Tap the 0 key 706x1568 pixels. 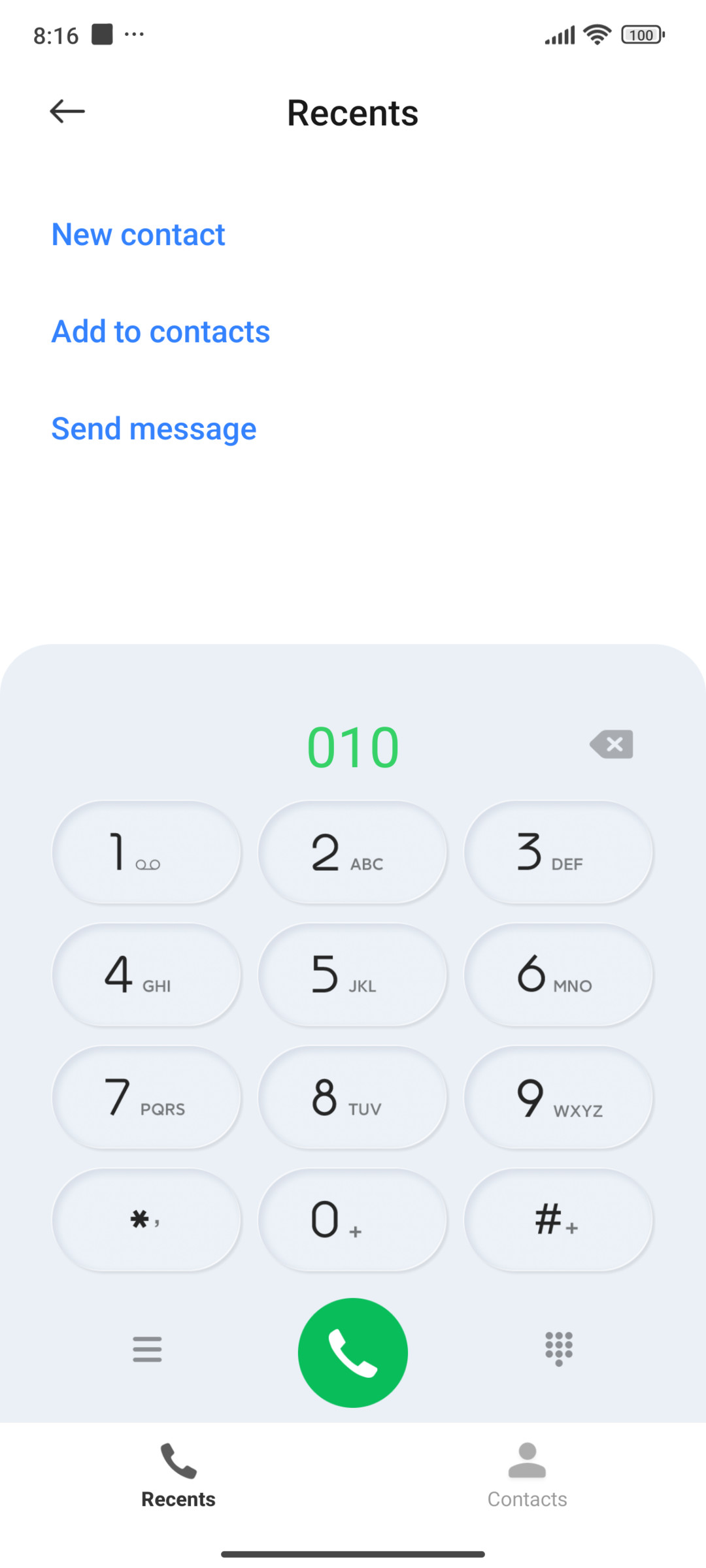point(352,1219)
